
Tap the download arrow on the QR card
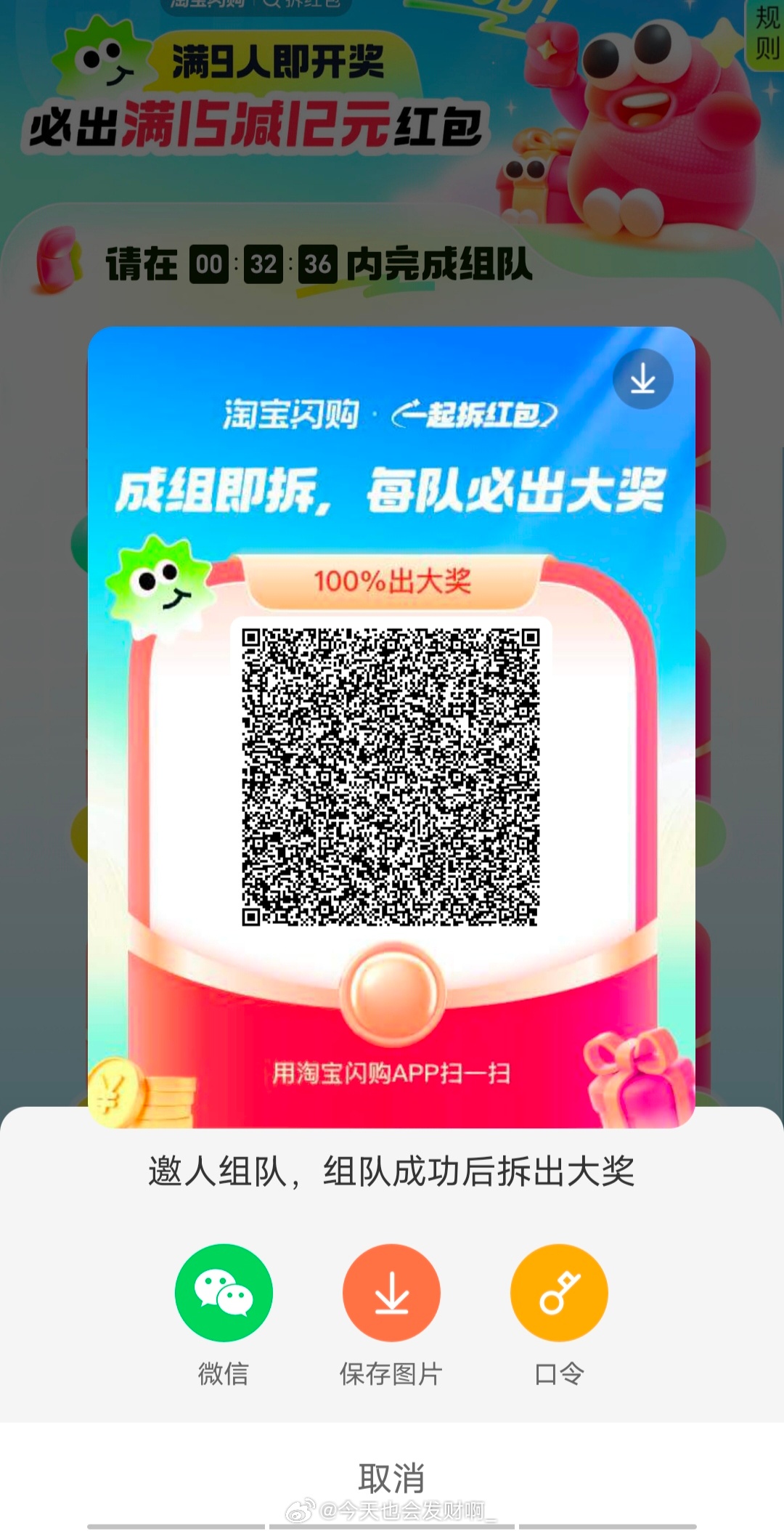[642, 379]
